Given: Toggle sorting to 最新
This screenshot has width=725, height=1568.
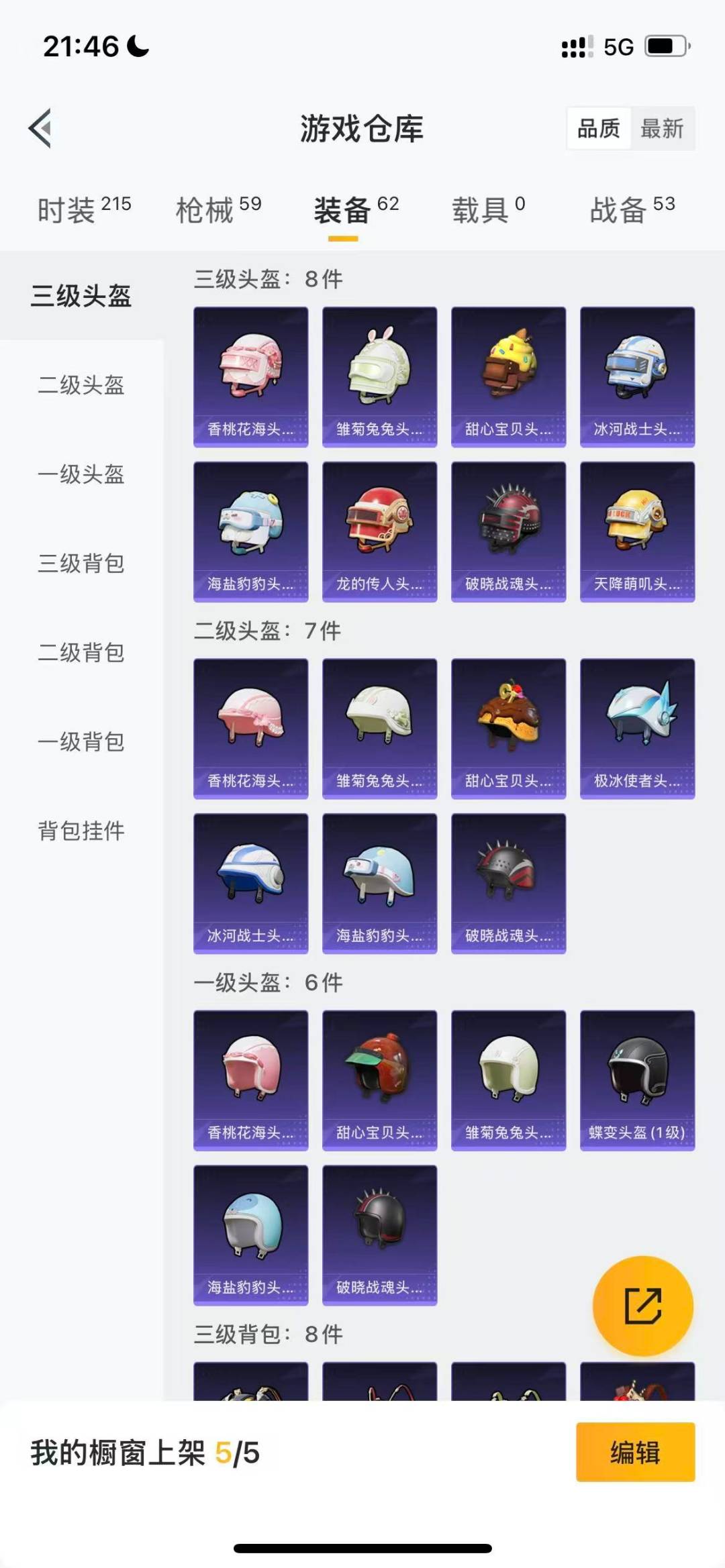Looking at the screenshot, I should click(661, 128).
